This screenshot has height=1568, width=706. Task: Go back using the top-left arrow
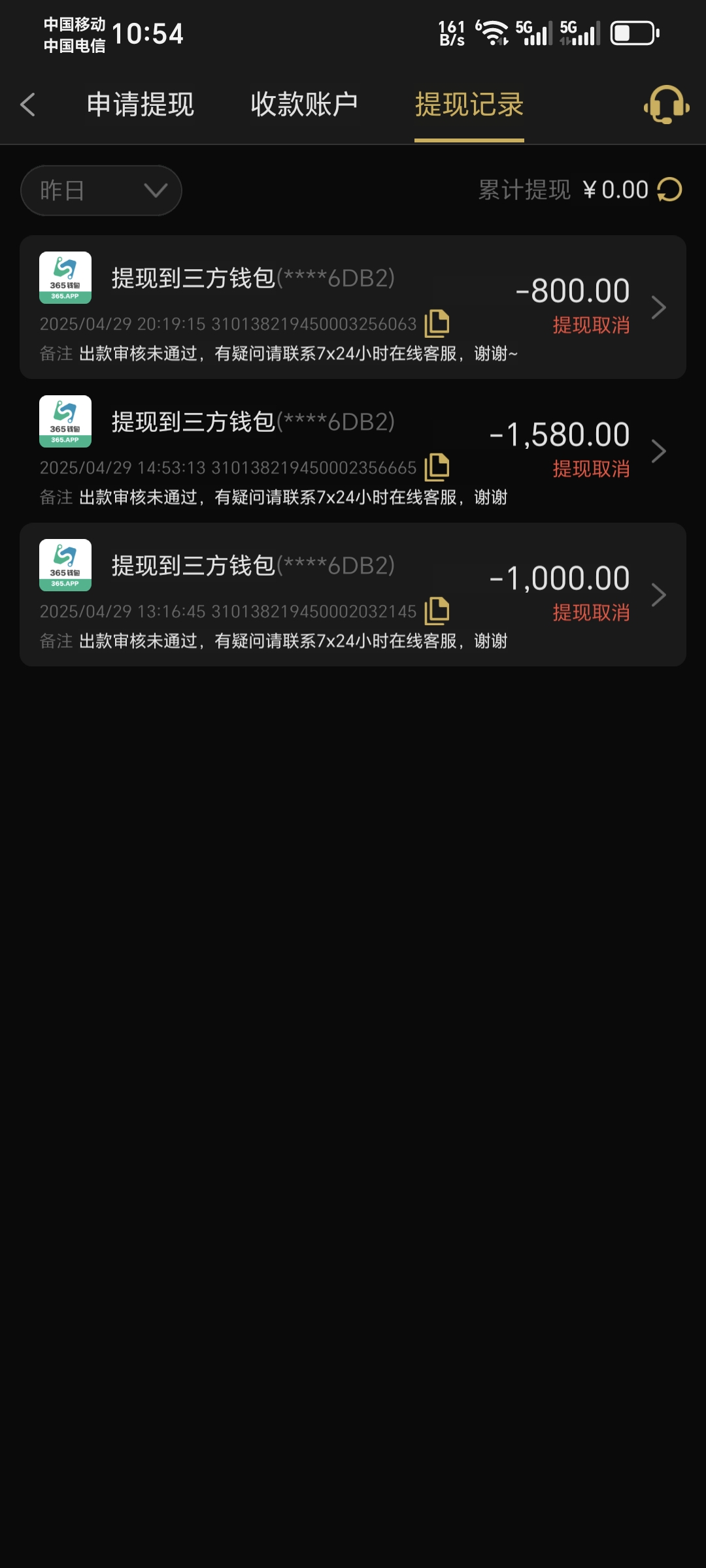pyautogui.click(x=28, y=105)
